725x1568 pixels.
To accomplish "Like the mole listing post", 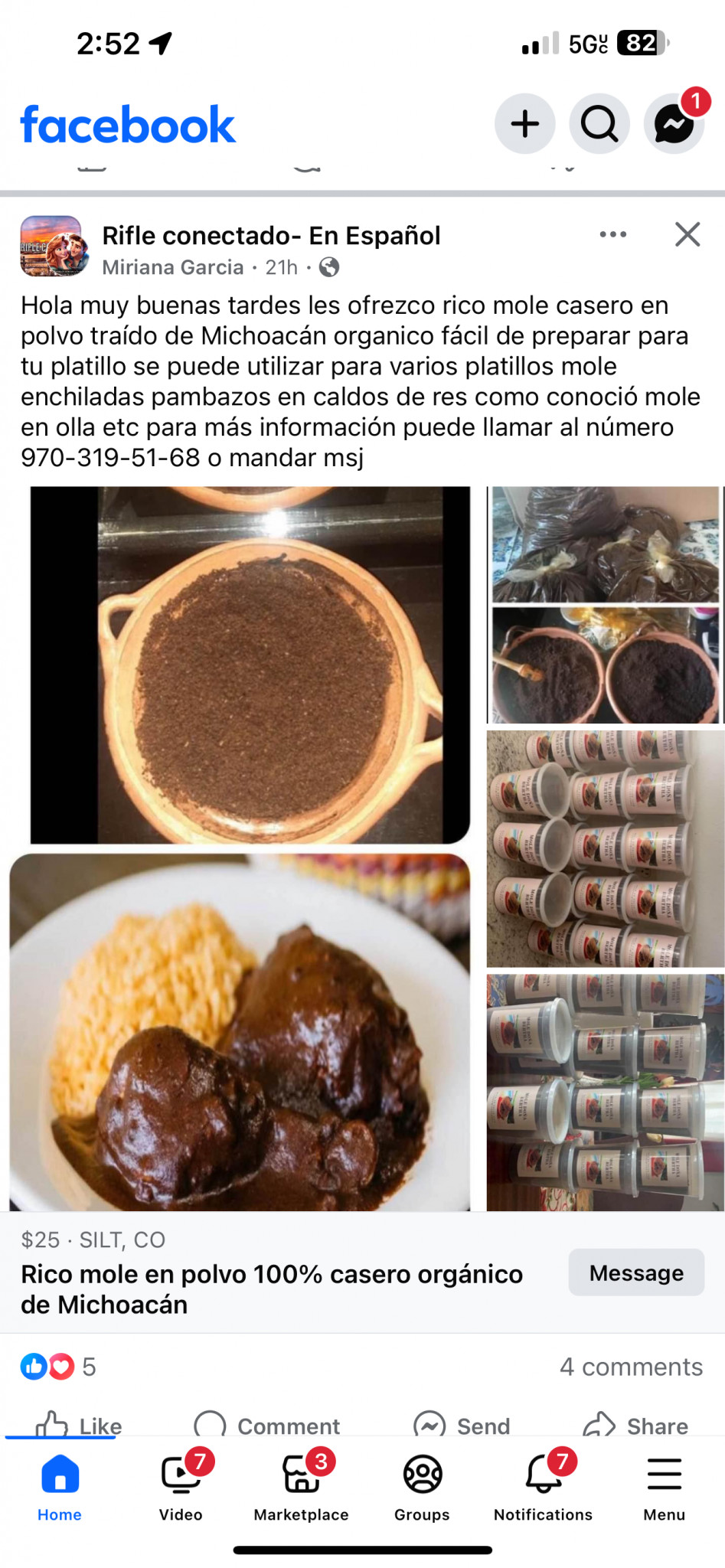I will pos(79,1425).
